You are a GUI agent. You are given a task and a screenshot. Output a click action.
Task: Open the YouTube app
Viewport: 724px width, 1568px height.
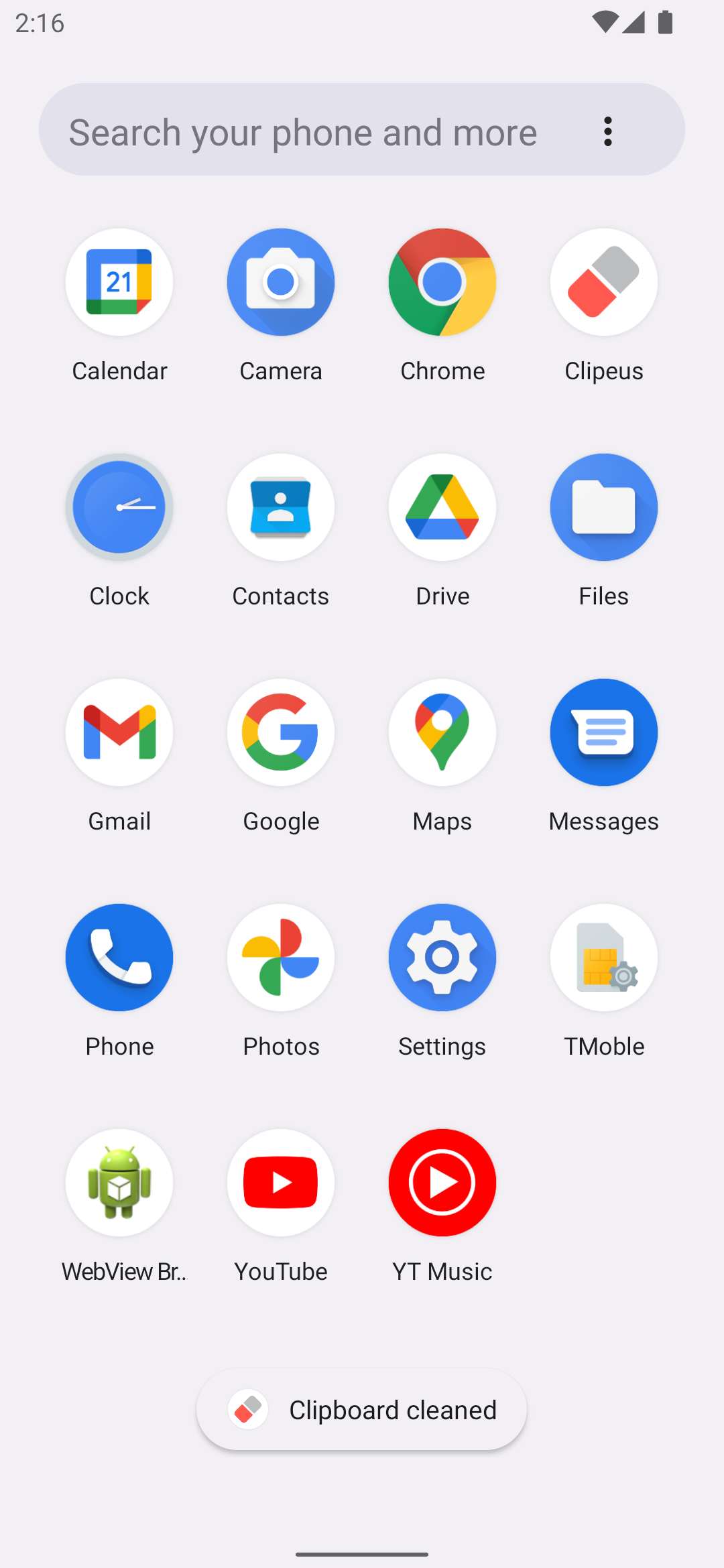pos(281,1183)
